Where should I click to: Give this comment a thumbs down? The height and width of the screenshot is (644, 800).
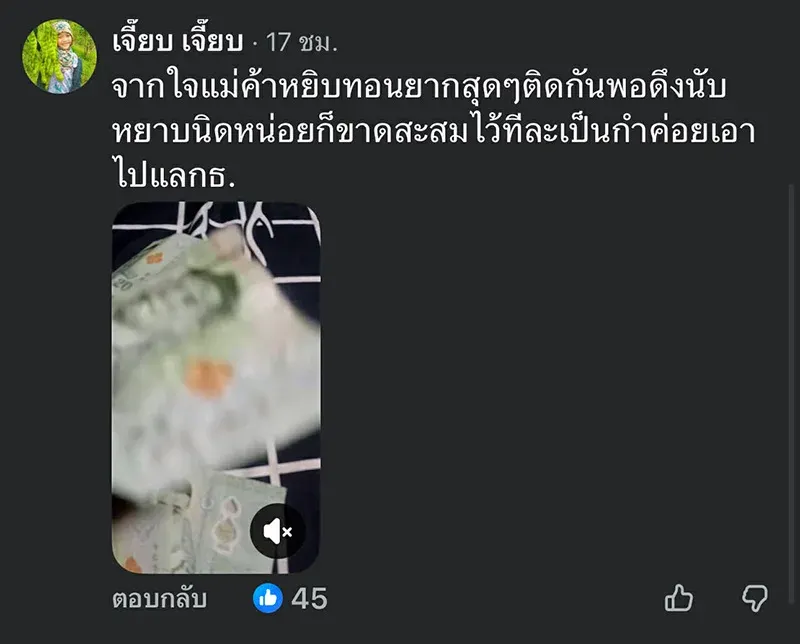pyautogui.click(x=754, y=598)
